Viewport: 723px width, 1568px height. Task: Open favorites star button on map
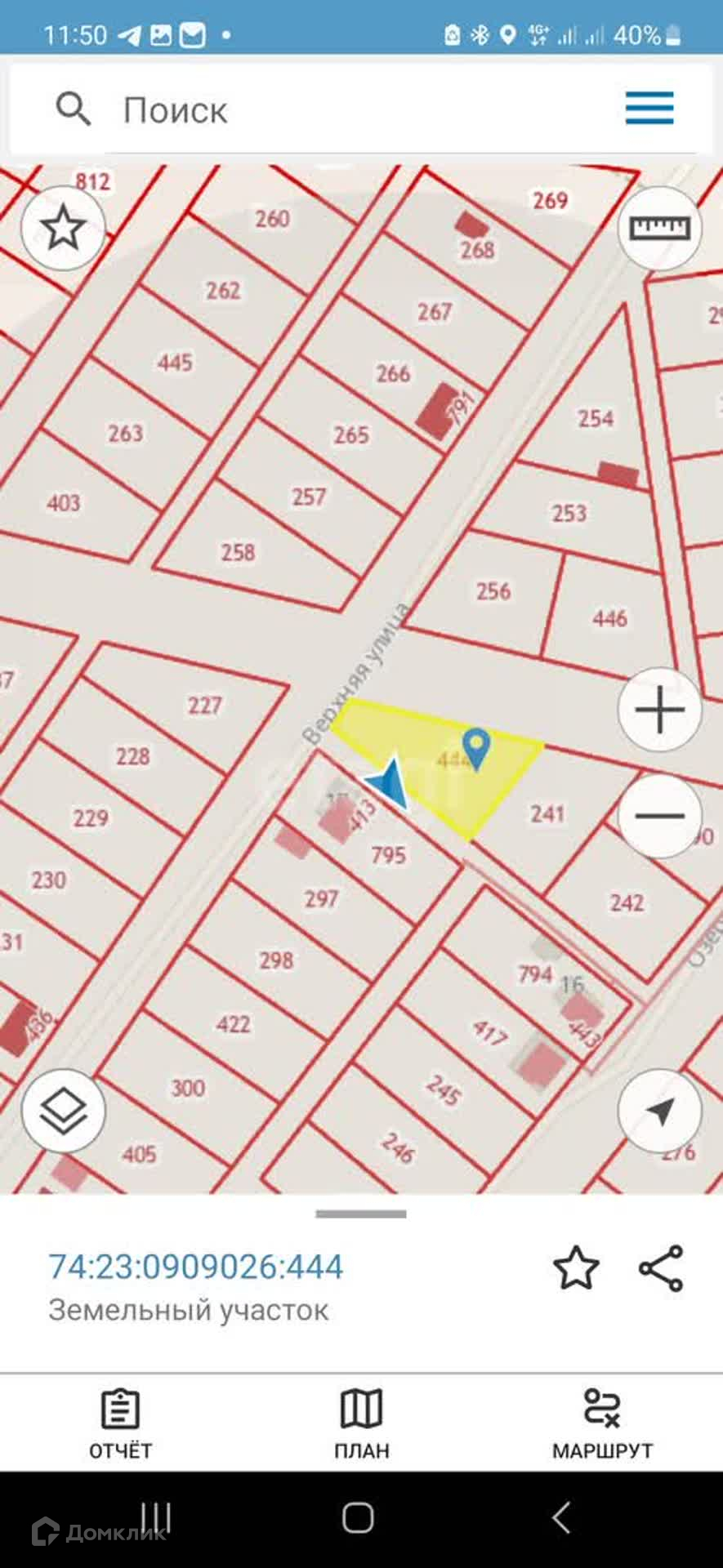(x=63, y=228)
